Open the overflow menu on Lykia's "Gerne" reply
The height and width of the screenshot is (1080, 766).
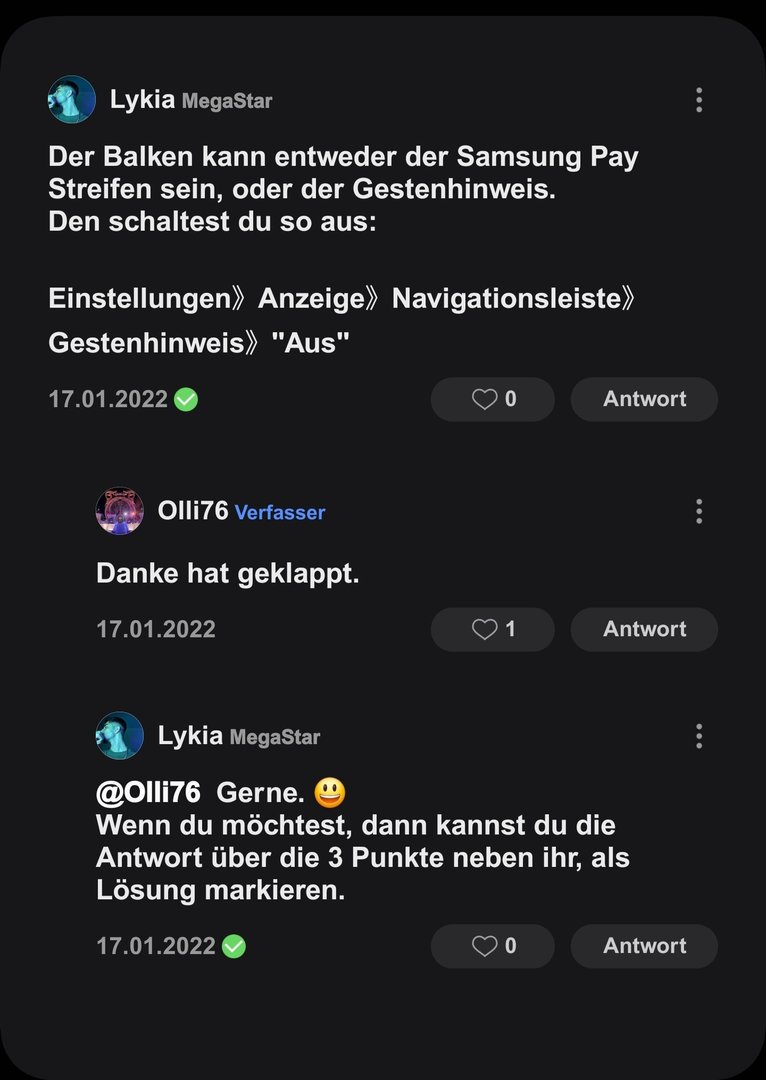click(699, 737)
